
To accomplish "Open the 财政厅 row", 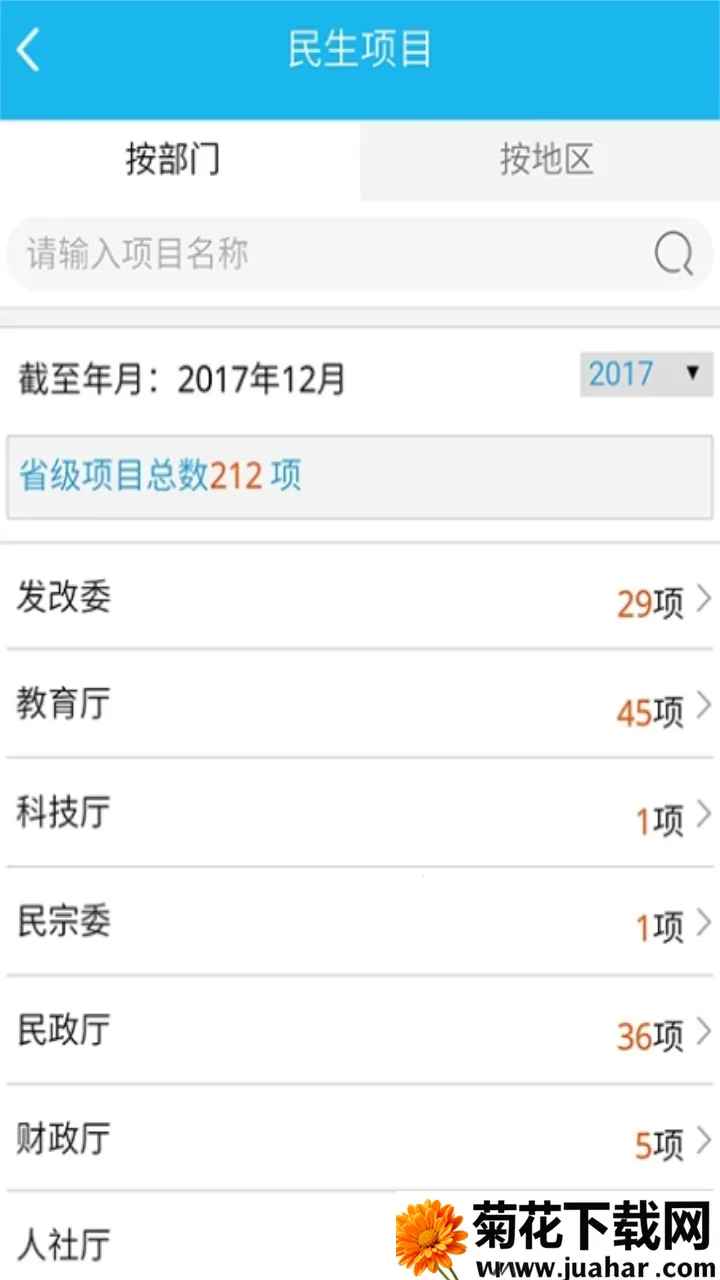I will tap(360, 1140).
